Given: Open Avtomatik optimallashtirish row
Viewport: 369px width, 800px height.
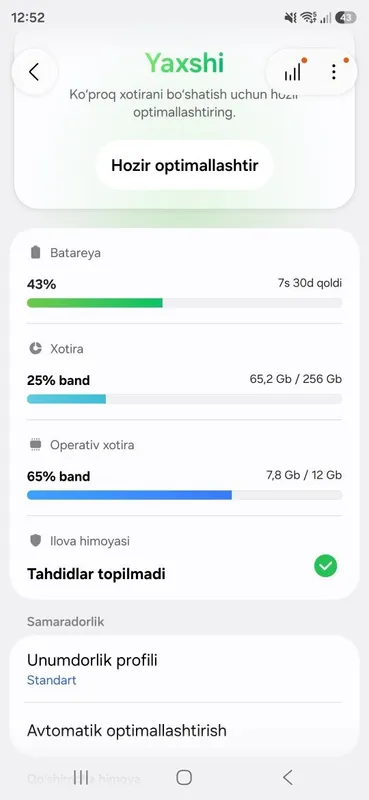Looking at the screenshot, I should 184,731.
